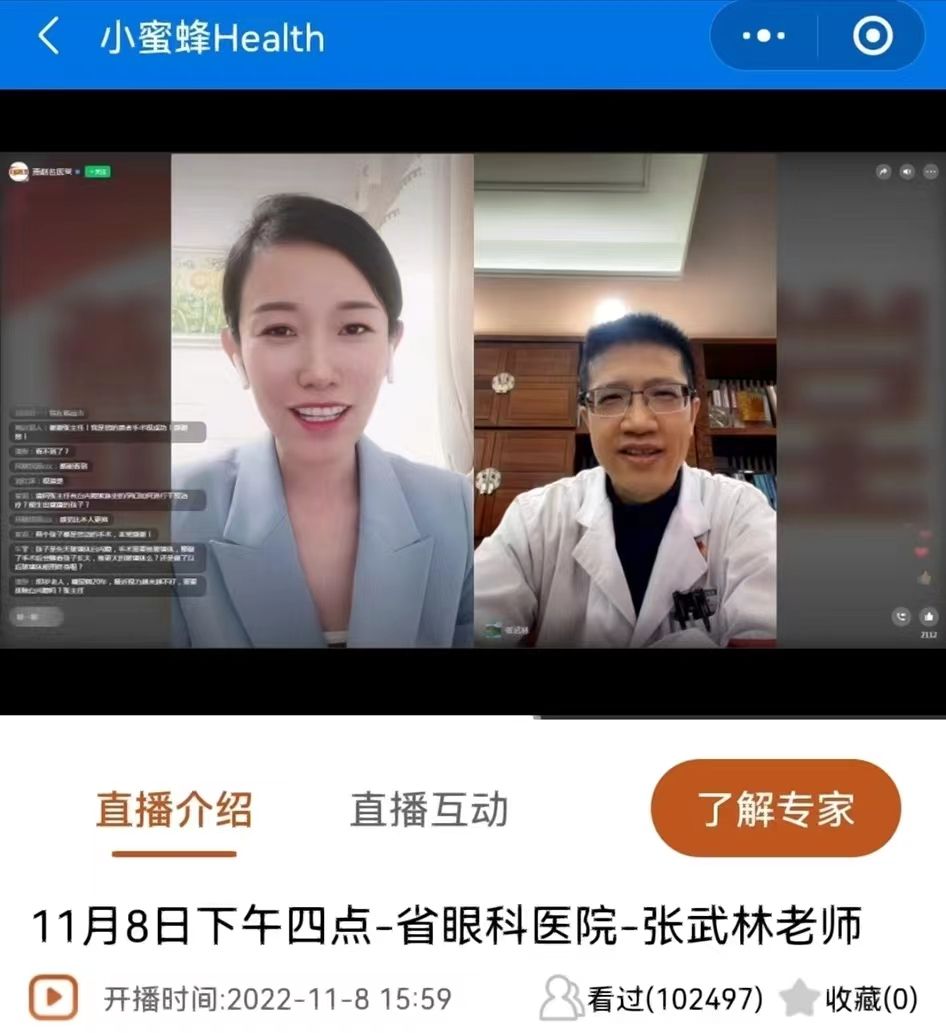Switch to the 直播互动 tab

tap(429, 810)
